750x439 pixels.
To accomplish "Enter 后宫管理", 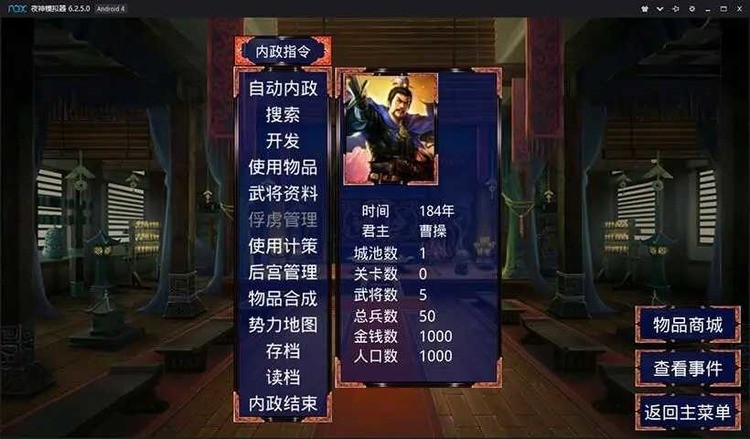I will click(283, 272).
